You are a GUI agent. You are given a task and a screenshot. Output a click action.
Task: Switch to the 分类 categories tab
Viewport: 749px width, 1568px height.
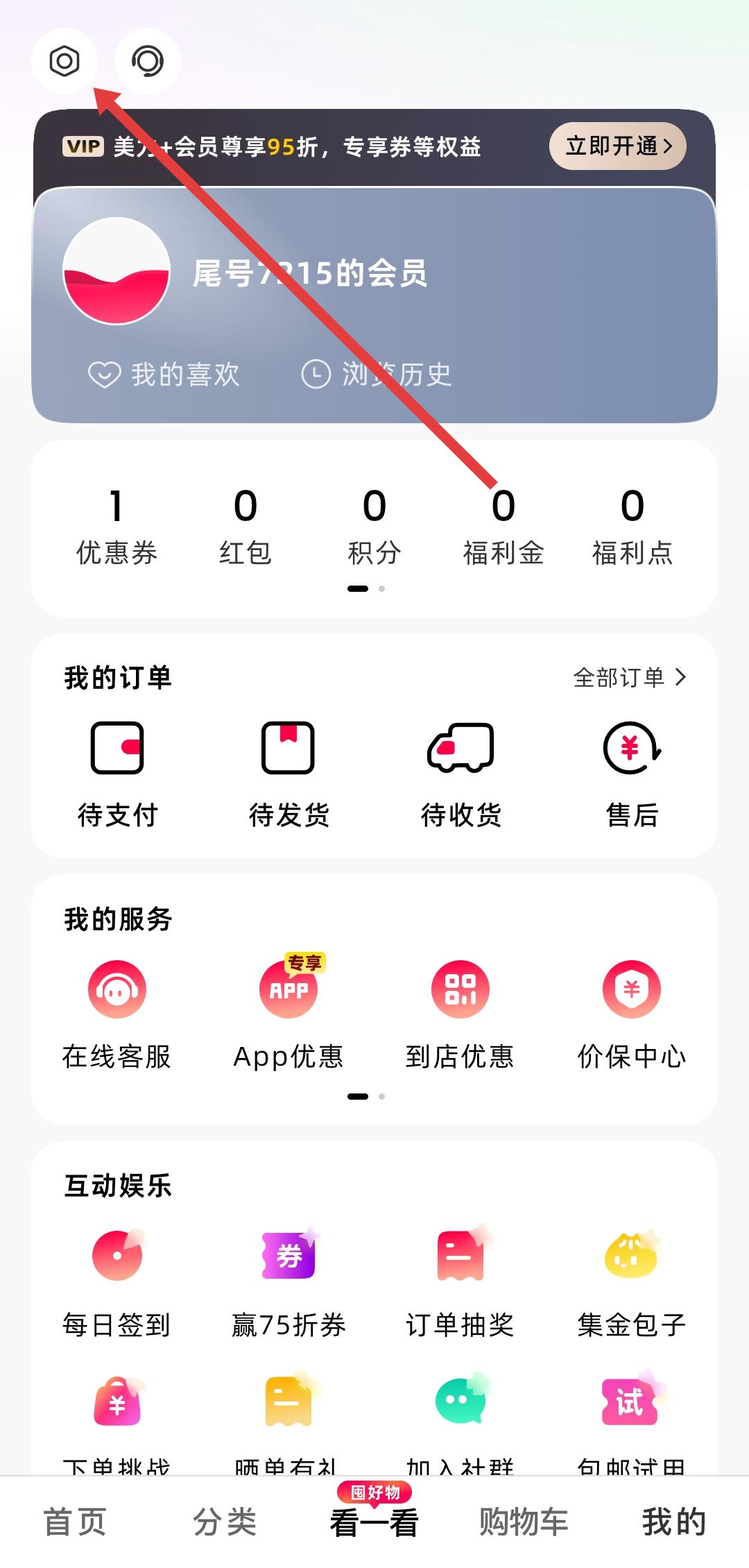(x=225, y=1522)
